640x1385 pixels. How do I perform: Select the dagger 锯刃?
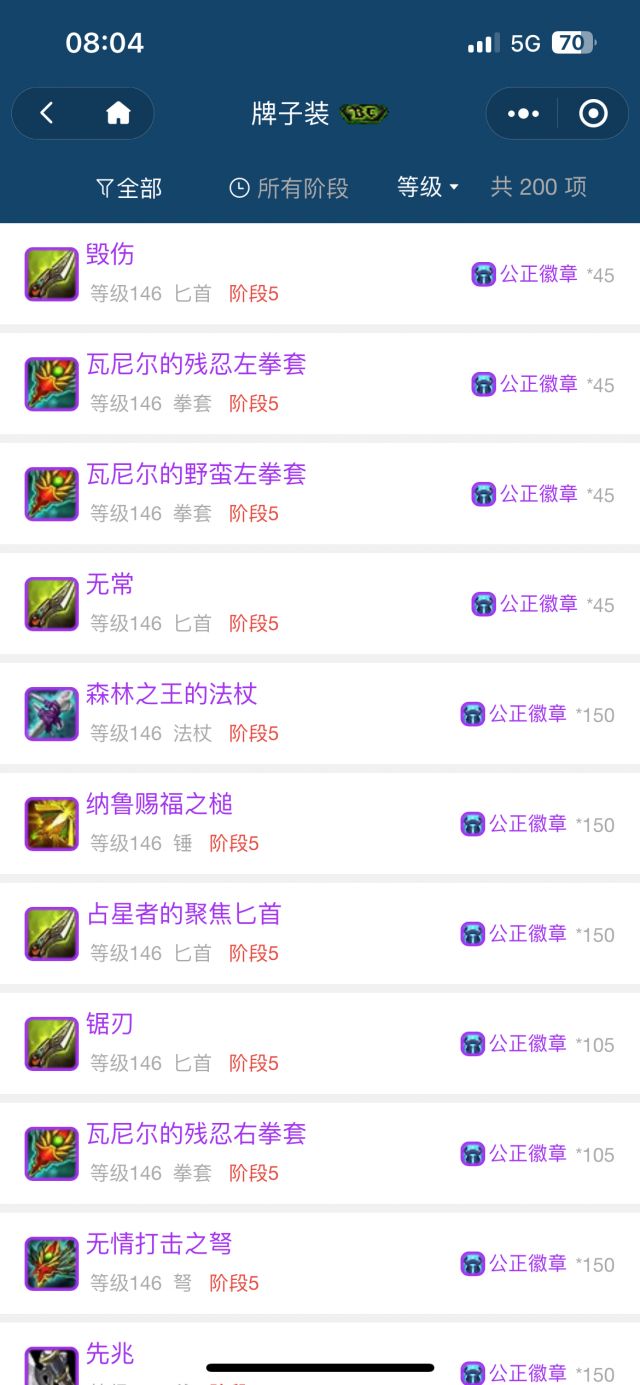coord(320,1044)
